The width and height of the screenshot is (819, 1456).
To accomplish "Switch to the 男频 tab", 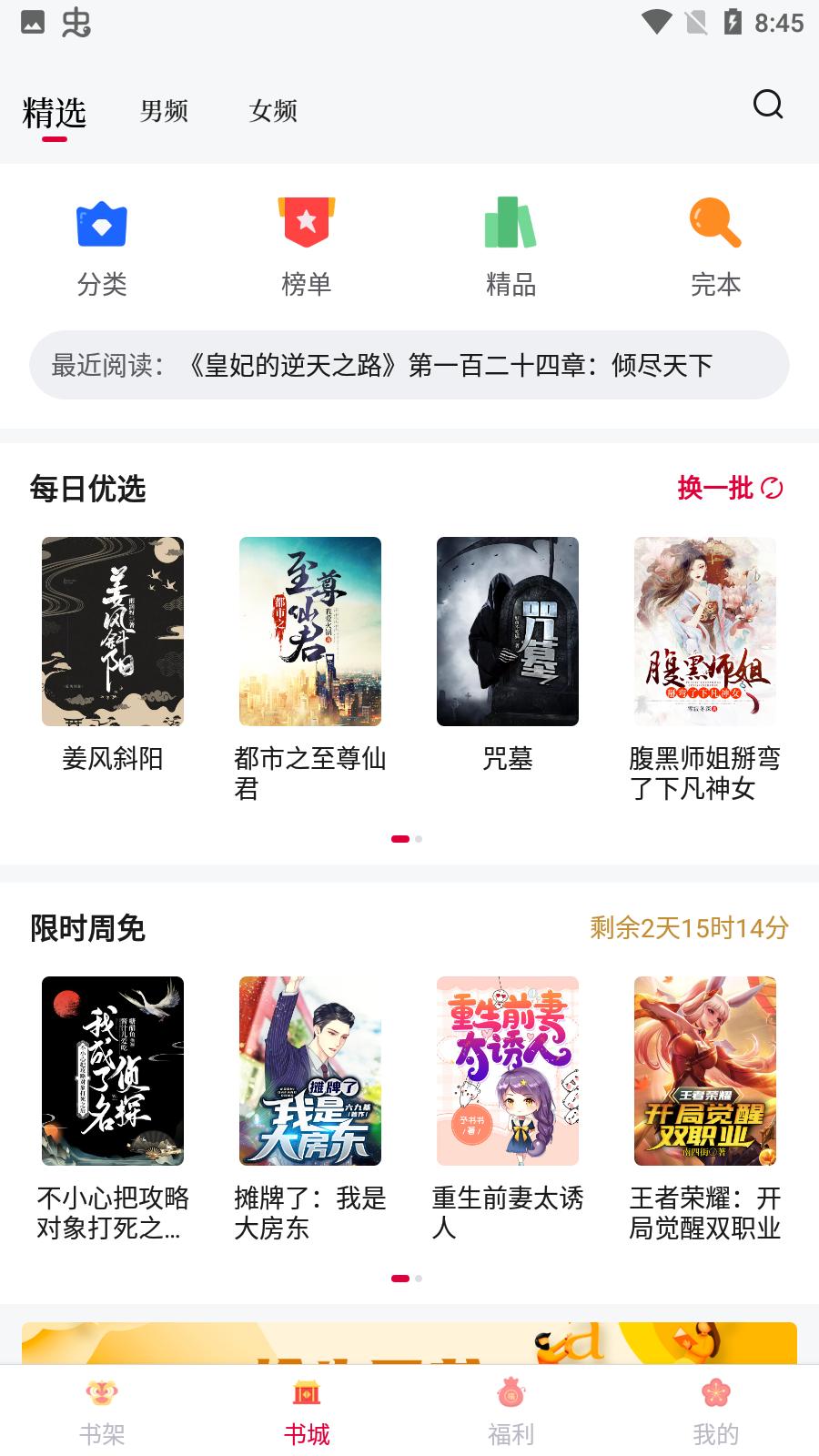I will pos(164,111).
